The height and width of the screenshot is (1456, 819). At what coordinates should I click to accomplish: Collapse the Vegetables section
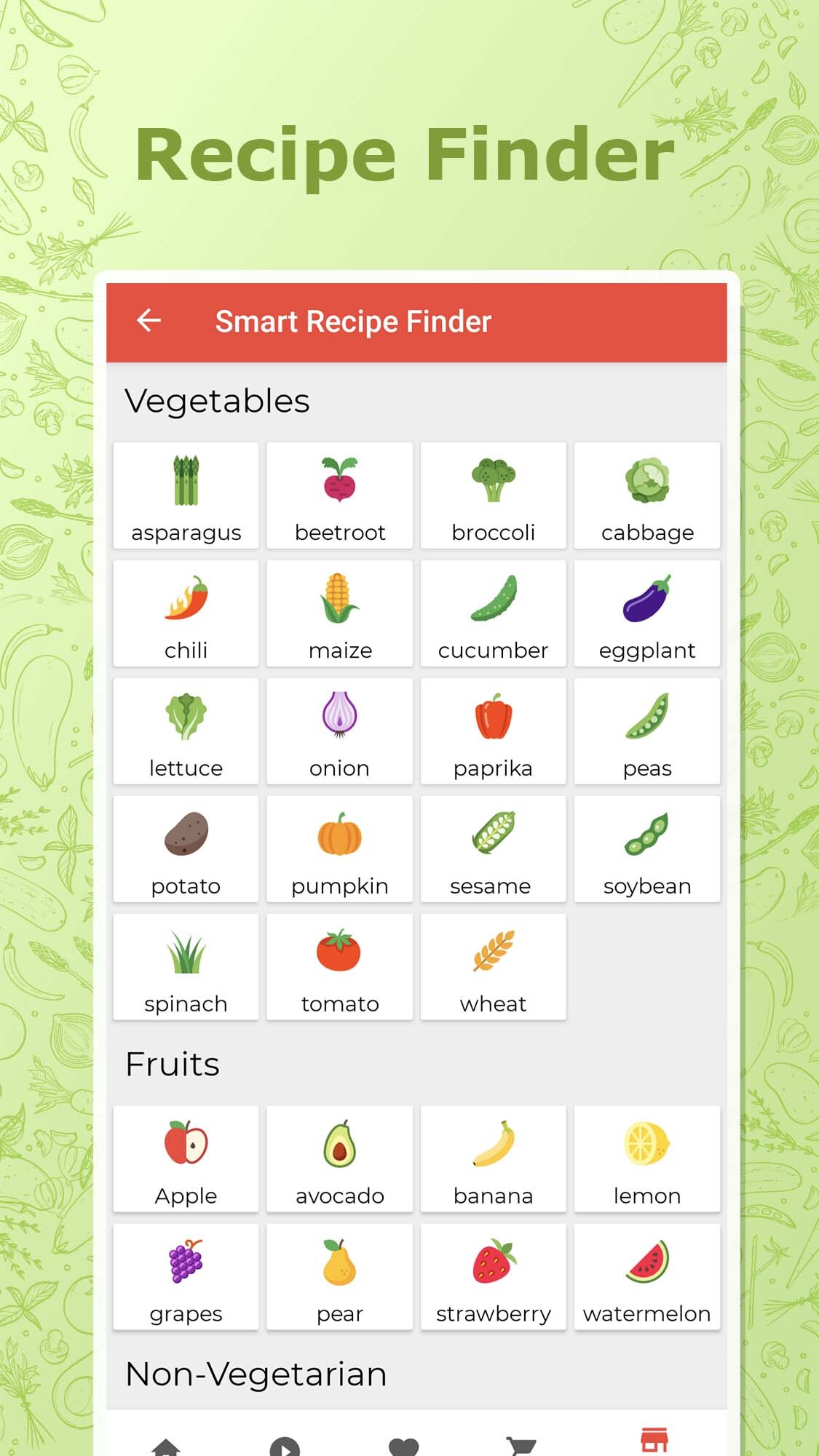tap(218, 400)
